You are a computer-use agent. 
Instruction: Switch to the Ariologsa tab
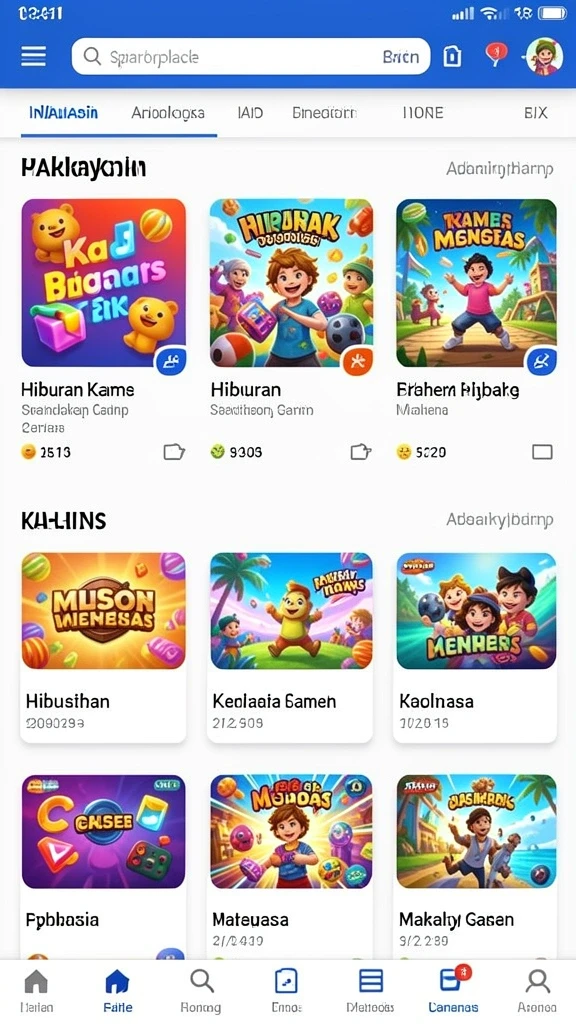click(x=168, y=113)
